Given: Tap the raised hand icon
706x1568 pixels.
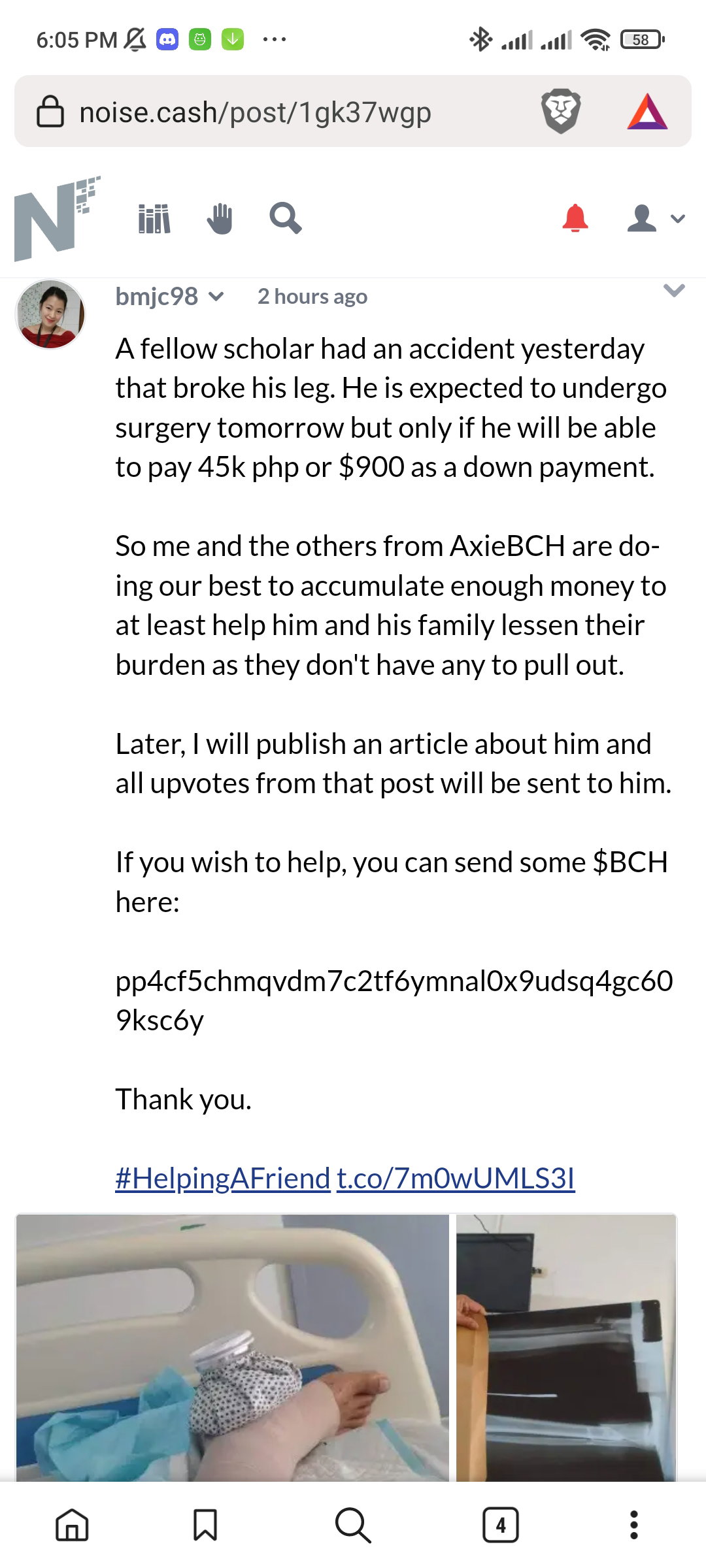Looking at the screenshot, I should pos(220,219).
